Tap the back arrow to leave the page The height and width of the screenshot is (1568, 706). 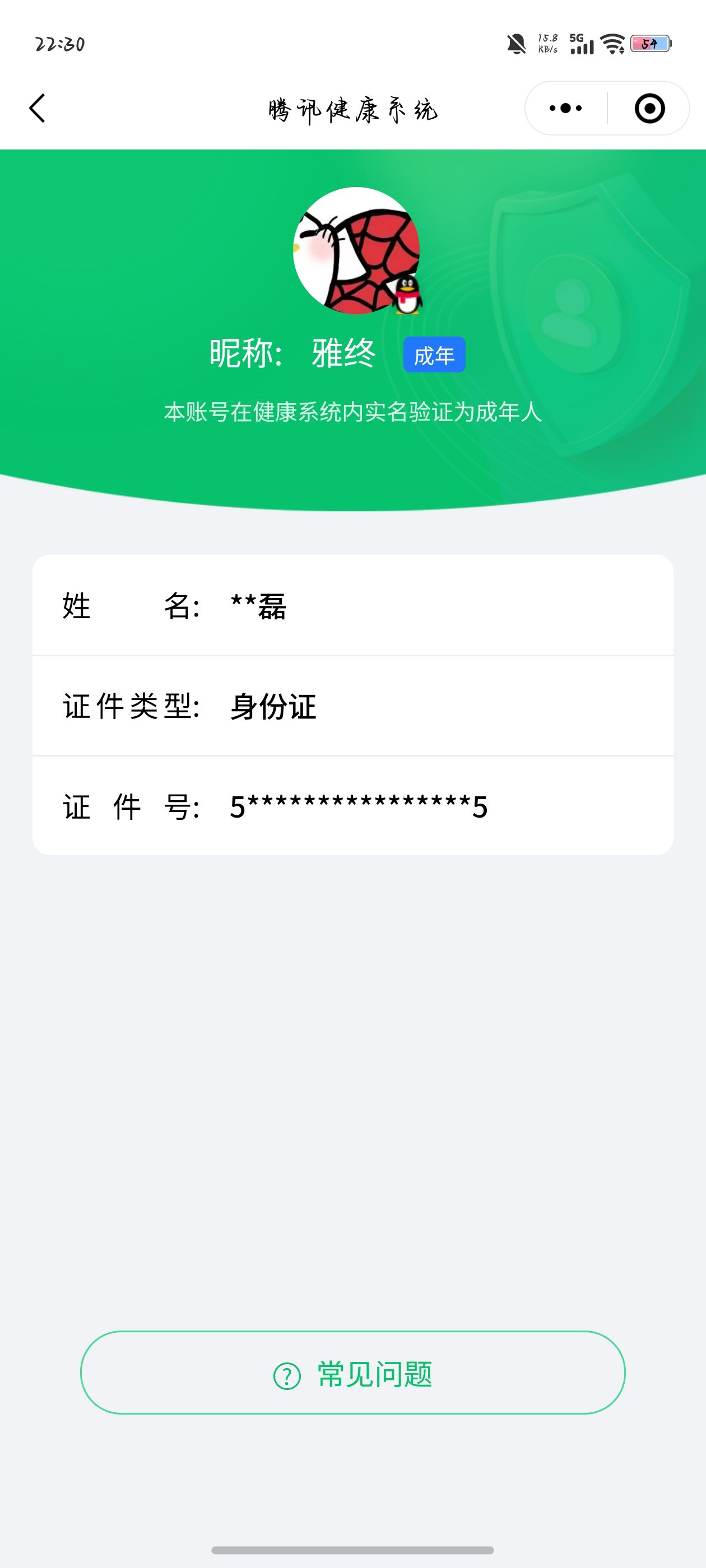pyautogui.click(x=37, y=108)
